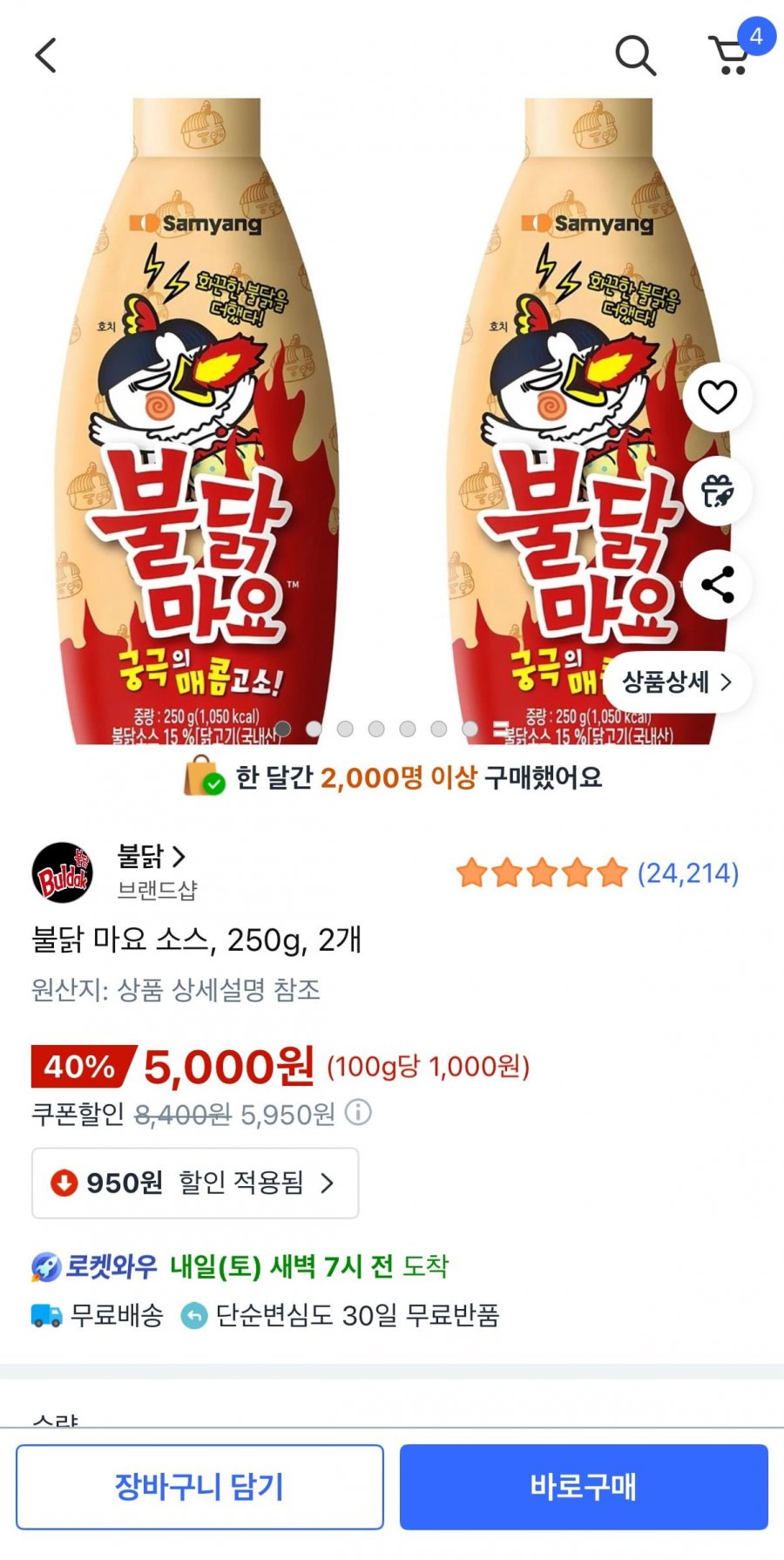Share the product using the share icon
This screenshot has width=784, height=1560.
718,586
